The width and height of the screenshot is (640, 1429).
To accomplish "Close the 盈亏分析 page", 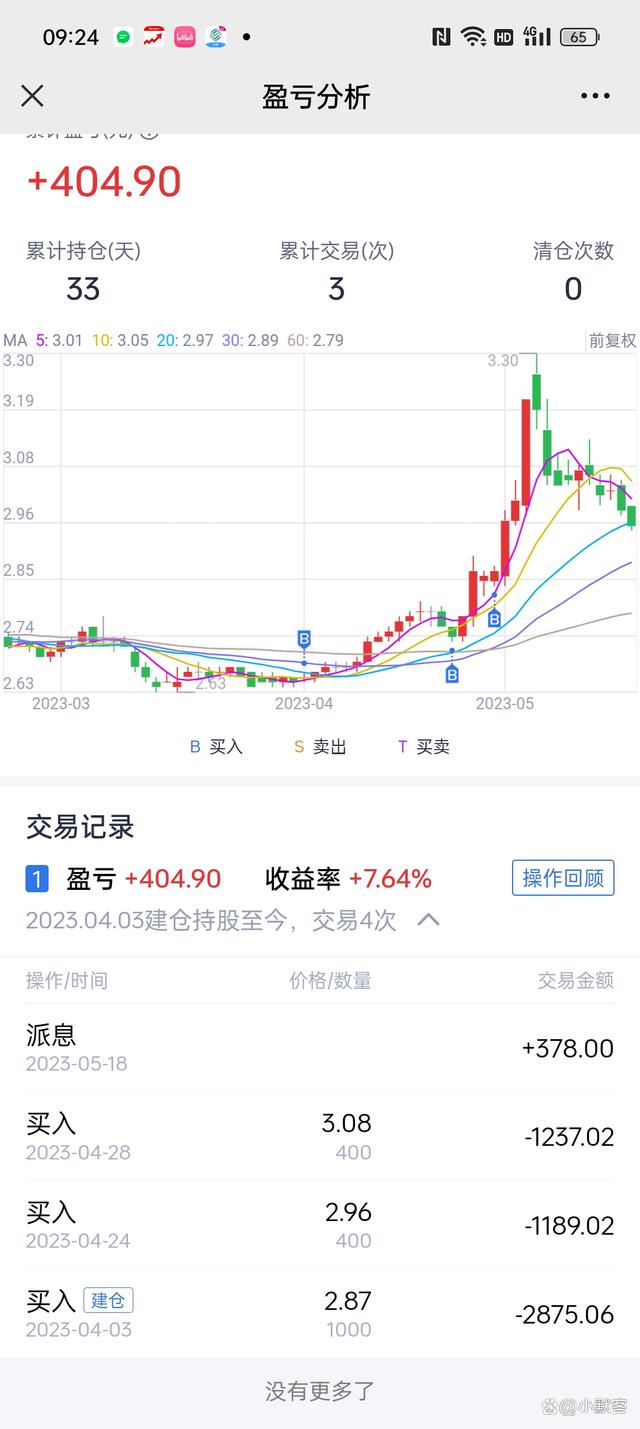I will point(32,96).
